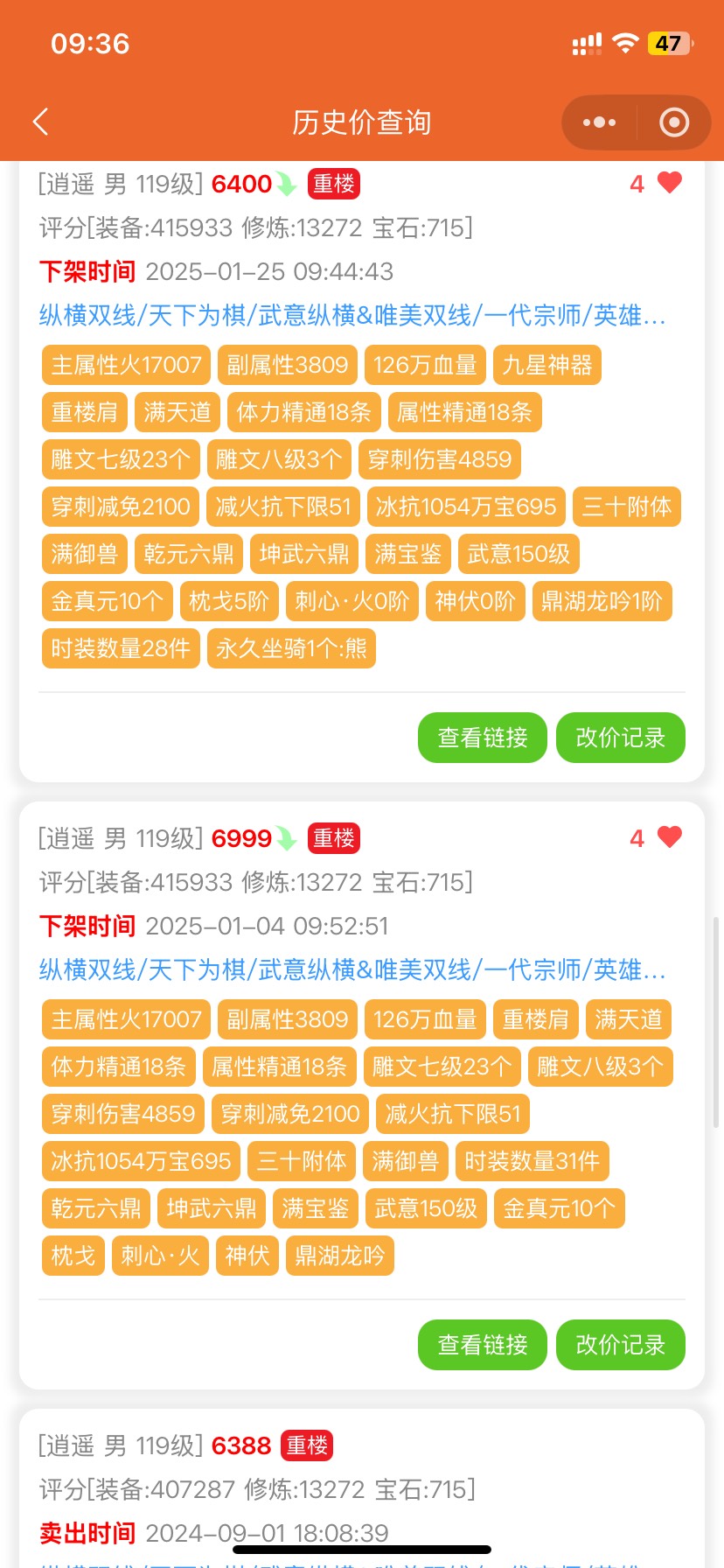The height and width of the screenshot is (1568, 724).
Task: Tap 查看链接 on the 6400 listing
Action: 483,738
